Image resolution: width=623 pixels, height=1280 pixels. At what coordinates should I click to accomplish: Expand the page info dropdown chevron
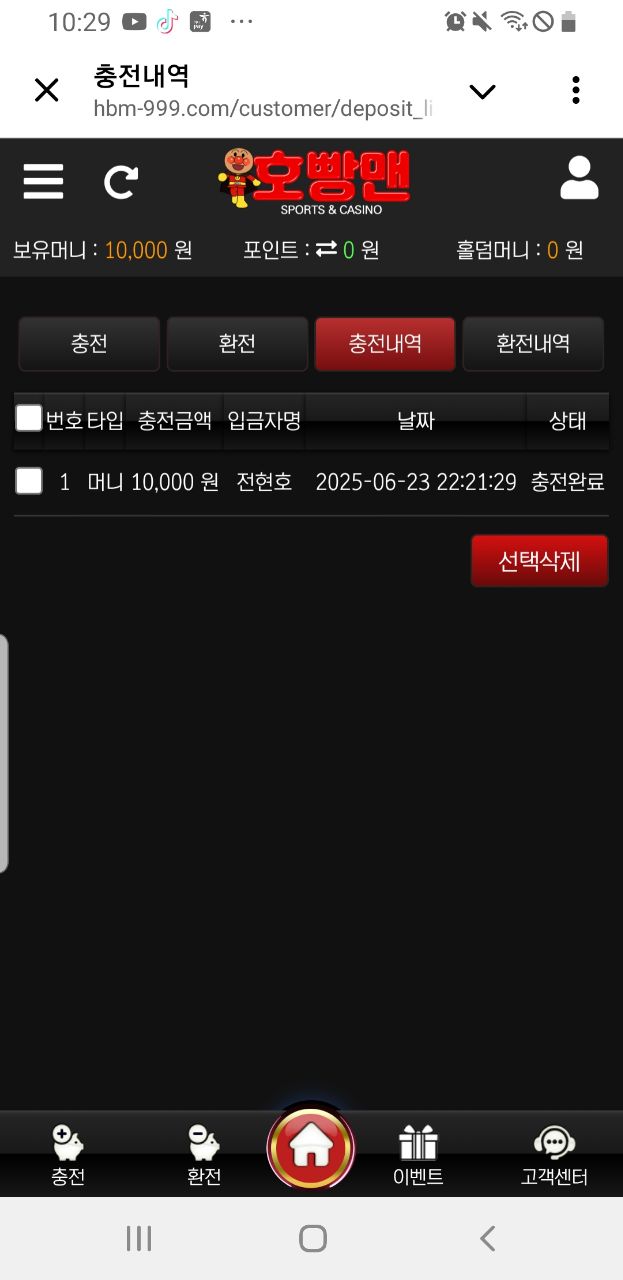tap(482, 92)
